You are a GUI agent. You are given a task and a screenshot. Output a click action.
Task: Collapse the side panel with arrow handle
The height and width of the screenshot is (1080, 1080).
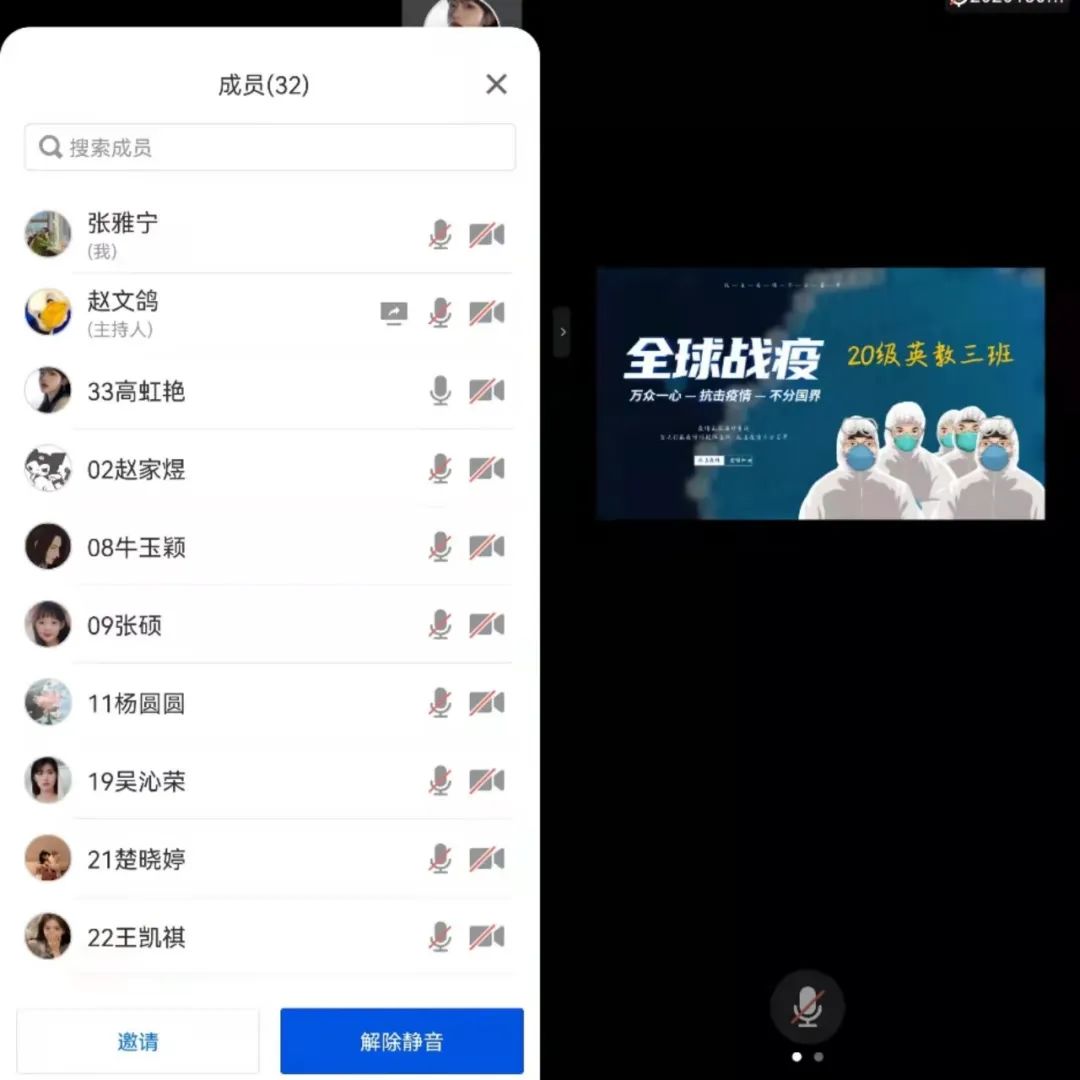click(562, 332)
